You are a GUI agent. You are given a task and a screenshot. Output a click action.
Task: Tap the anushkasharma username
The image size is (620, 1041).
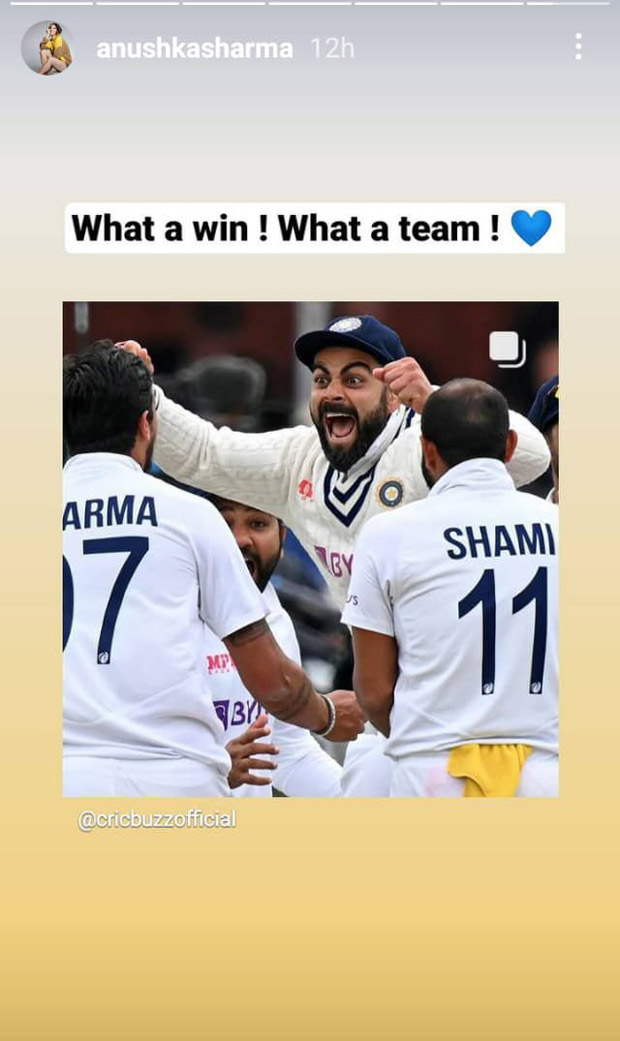point(194,49)
